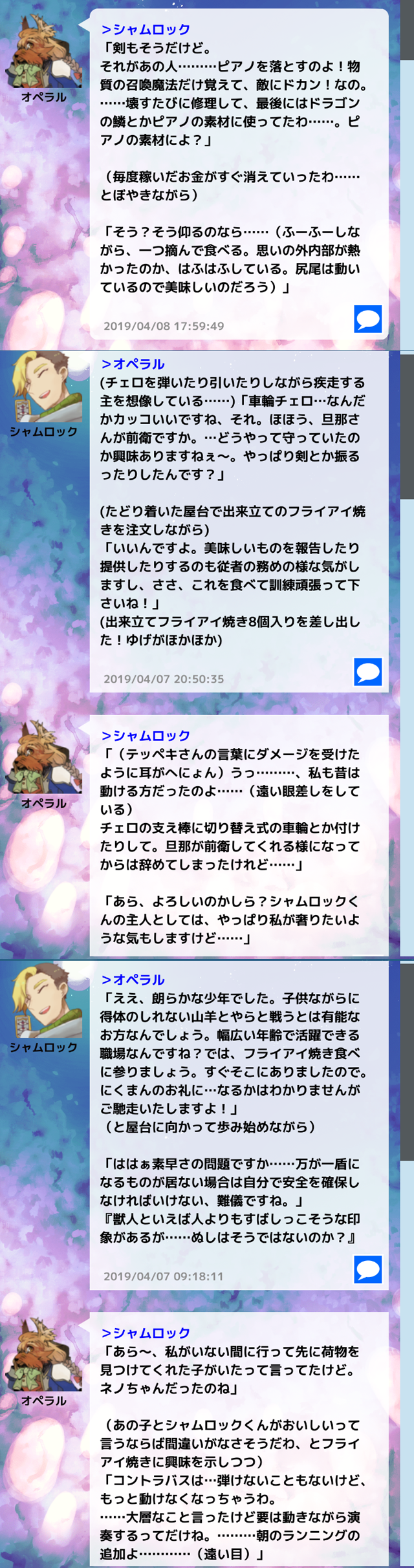Select the >シャムロック link in the ネノちゃん message
Image resolution: width=414 pixels, height=1568 pixels.
pyautogui.click(x=146, y=1333)
